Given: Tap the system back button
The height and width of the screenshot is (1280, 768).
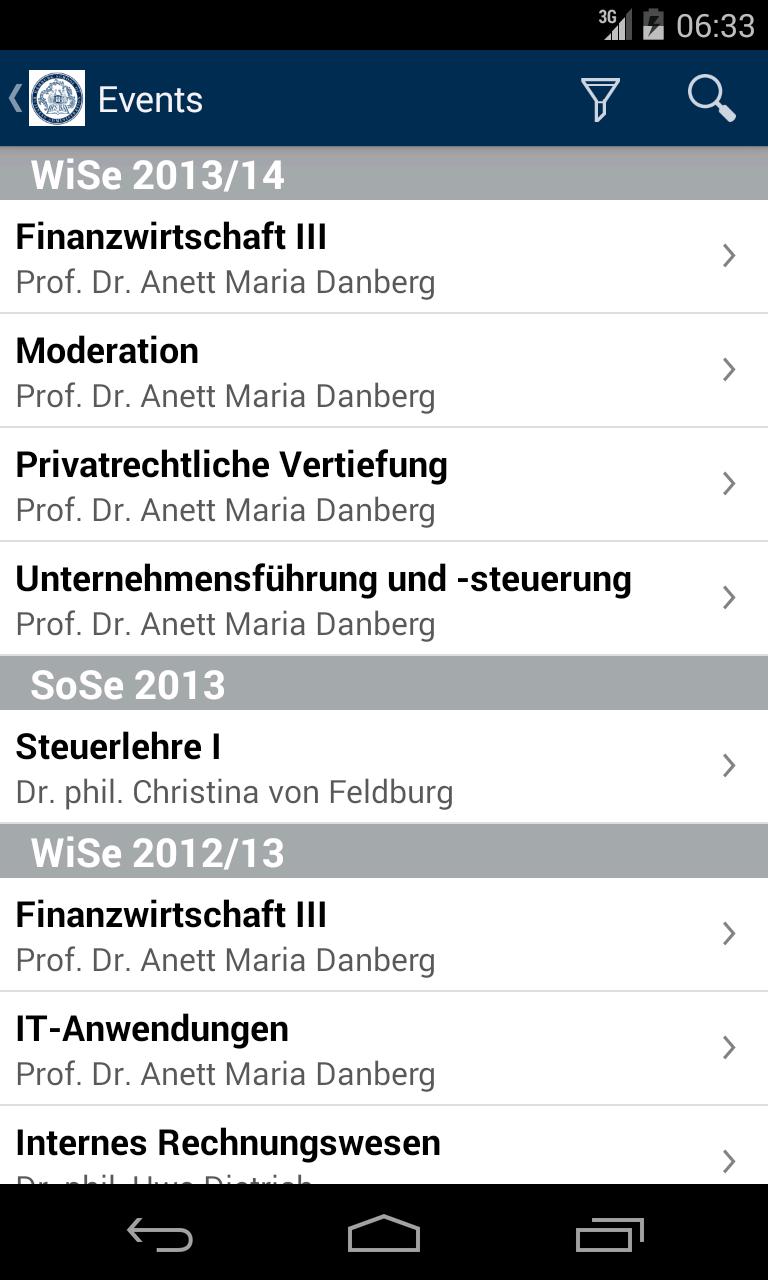Looking at the screenshot, I should pos(160,1235).
